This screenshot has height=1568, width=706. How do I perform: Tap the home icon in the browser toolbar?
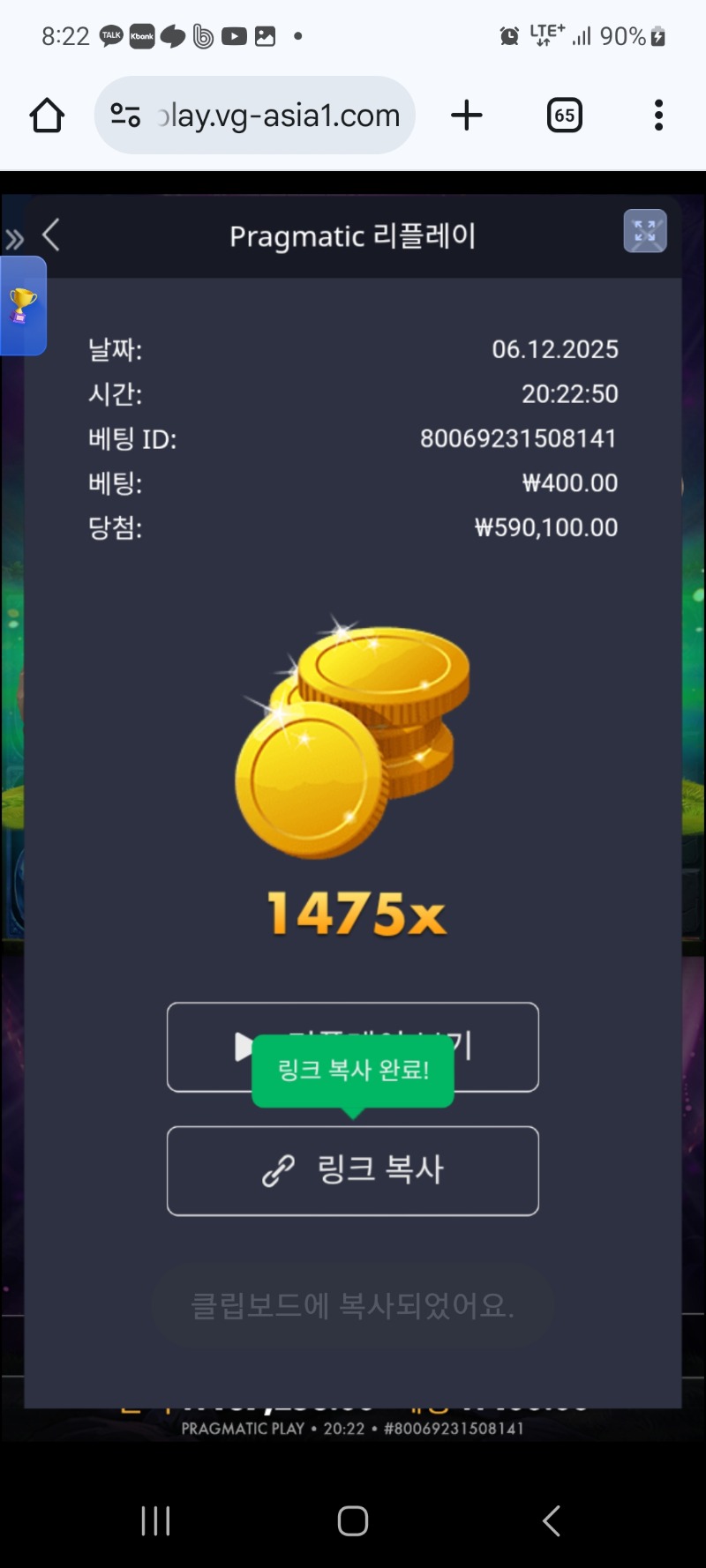click(46, 115)
